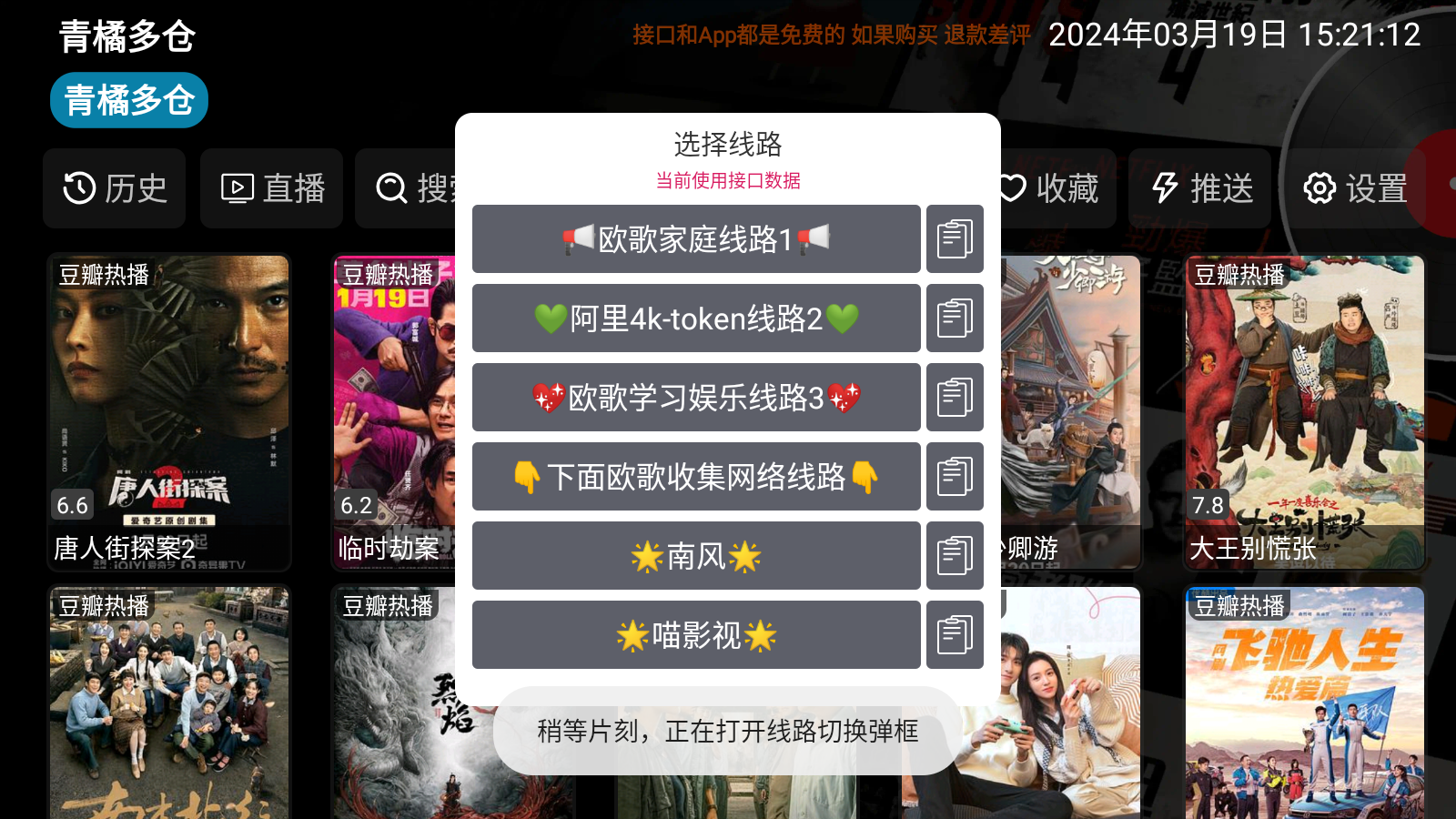Image resolution: width=1456 pixels, height=819 pixels.
Task: Open the 飞驰人生 poster
Action: [x=1304, y=701]
